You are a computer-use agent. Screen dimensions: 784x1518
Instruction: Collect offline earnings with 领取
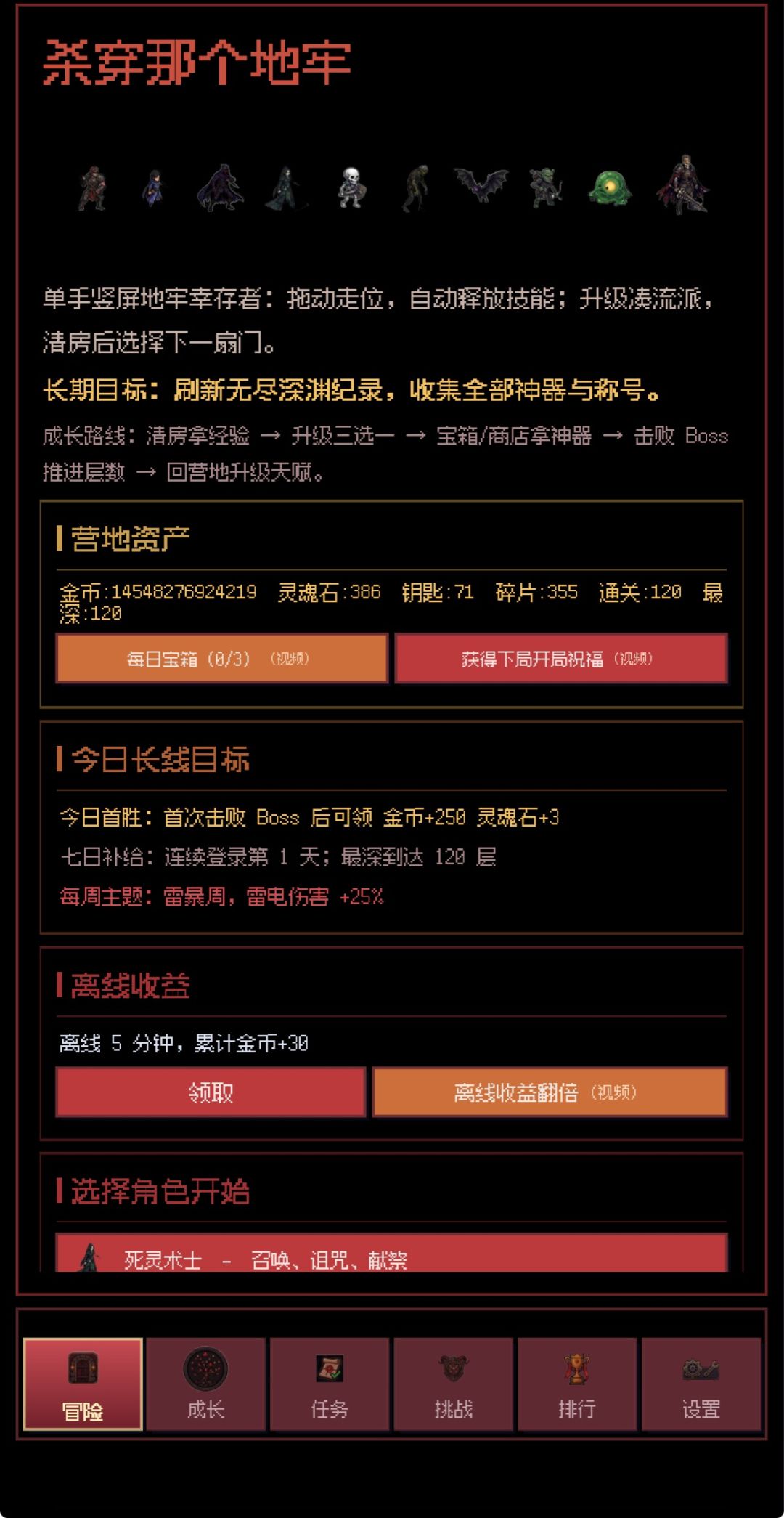(x=211, y=1092)
